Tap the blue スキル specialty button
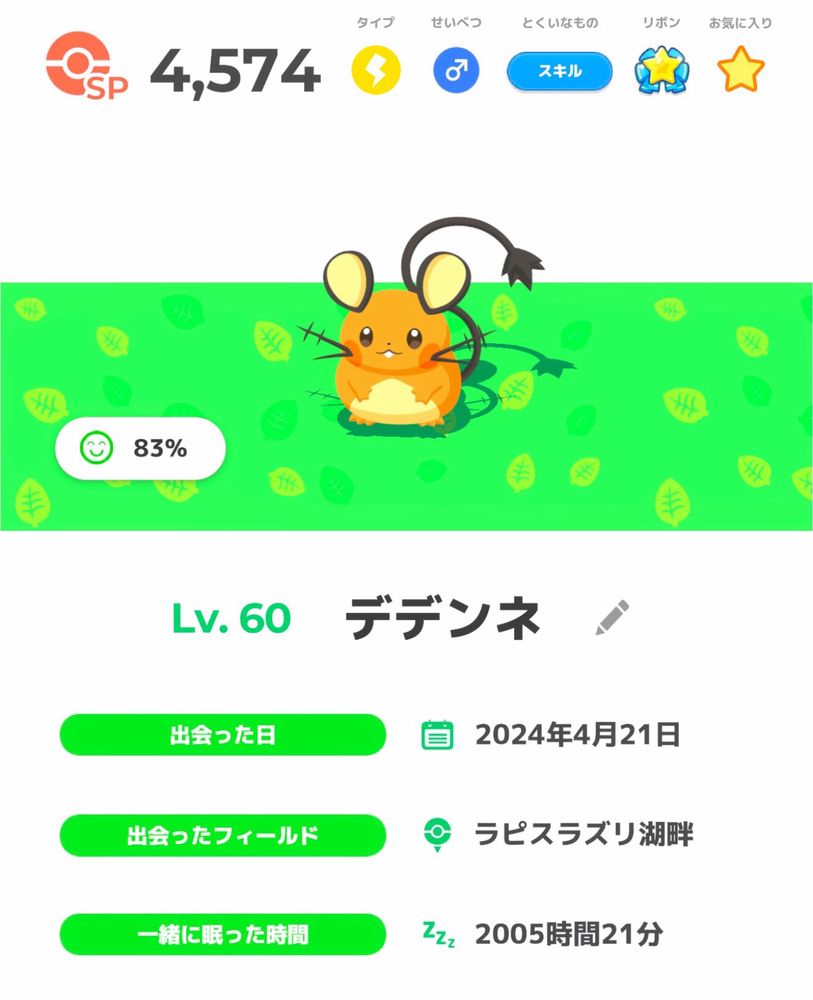The height and width of the screenshot is (1000, 813). 559,71
